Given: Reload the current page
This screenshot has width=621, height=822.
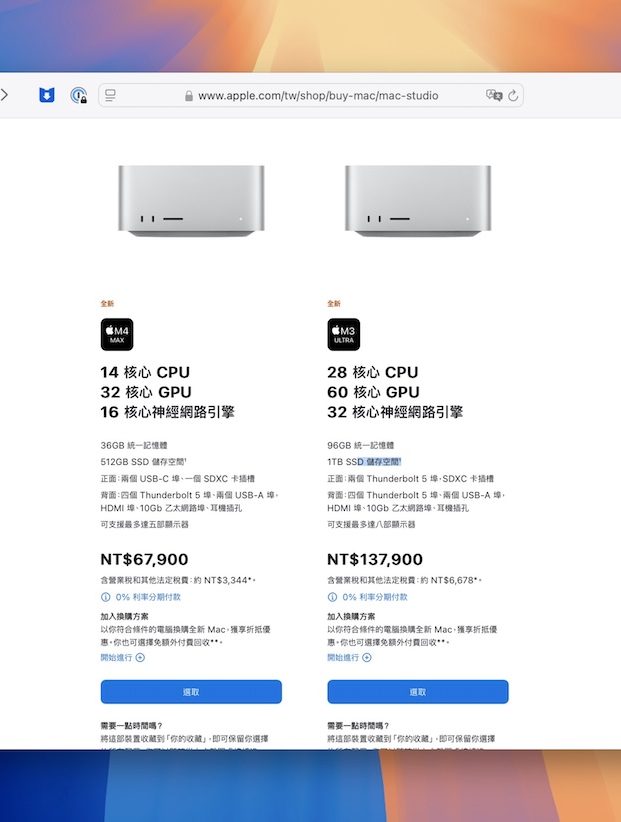Looking at the screenshot, I should pyautogui.click(x=513, y=96).
